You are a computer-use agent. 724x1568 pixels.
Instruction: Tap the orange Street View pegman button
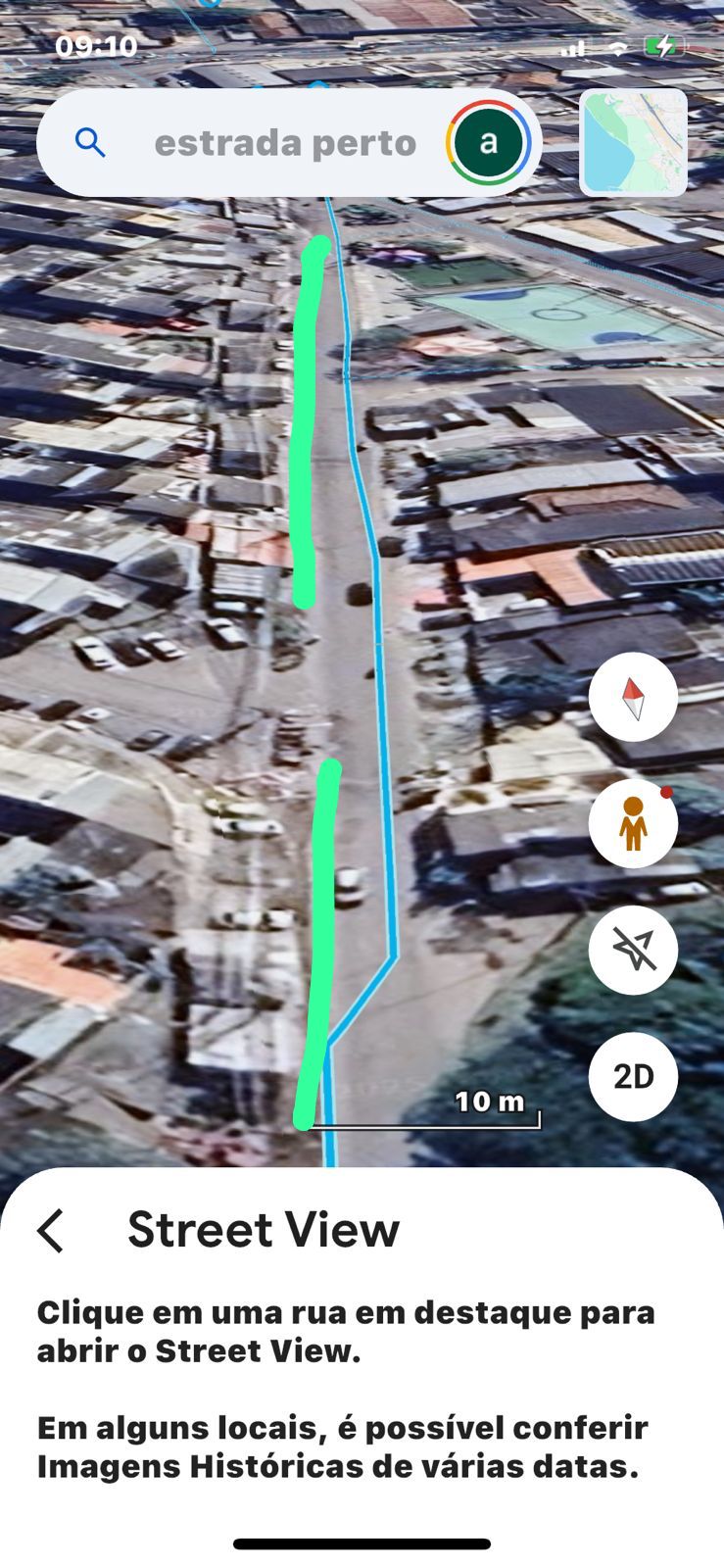click(633, 823)
